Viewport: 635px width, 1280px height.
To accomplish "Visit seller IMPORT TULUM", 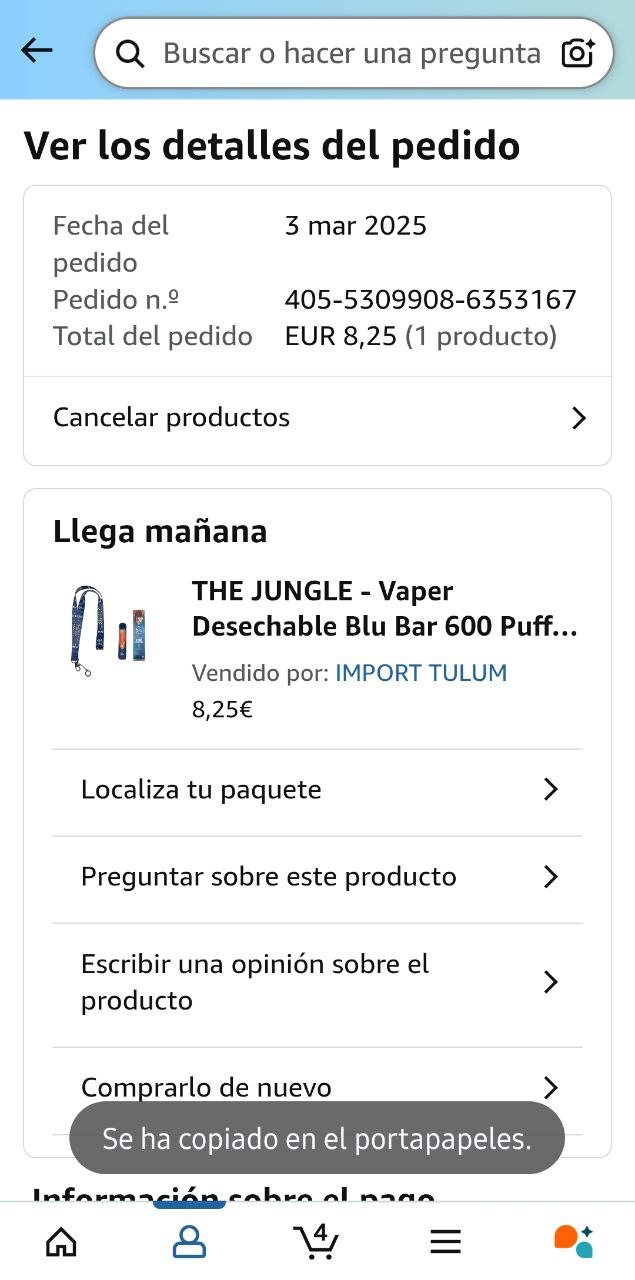I will tap(421, 673).
